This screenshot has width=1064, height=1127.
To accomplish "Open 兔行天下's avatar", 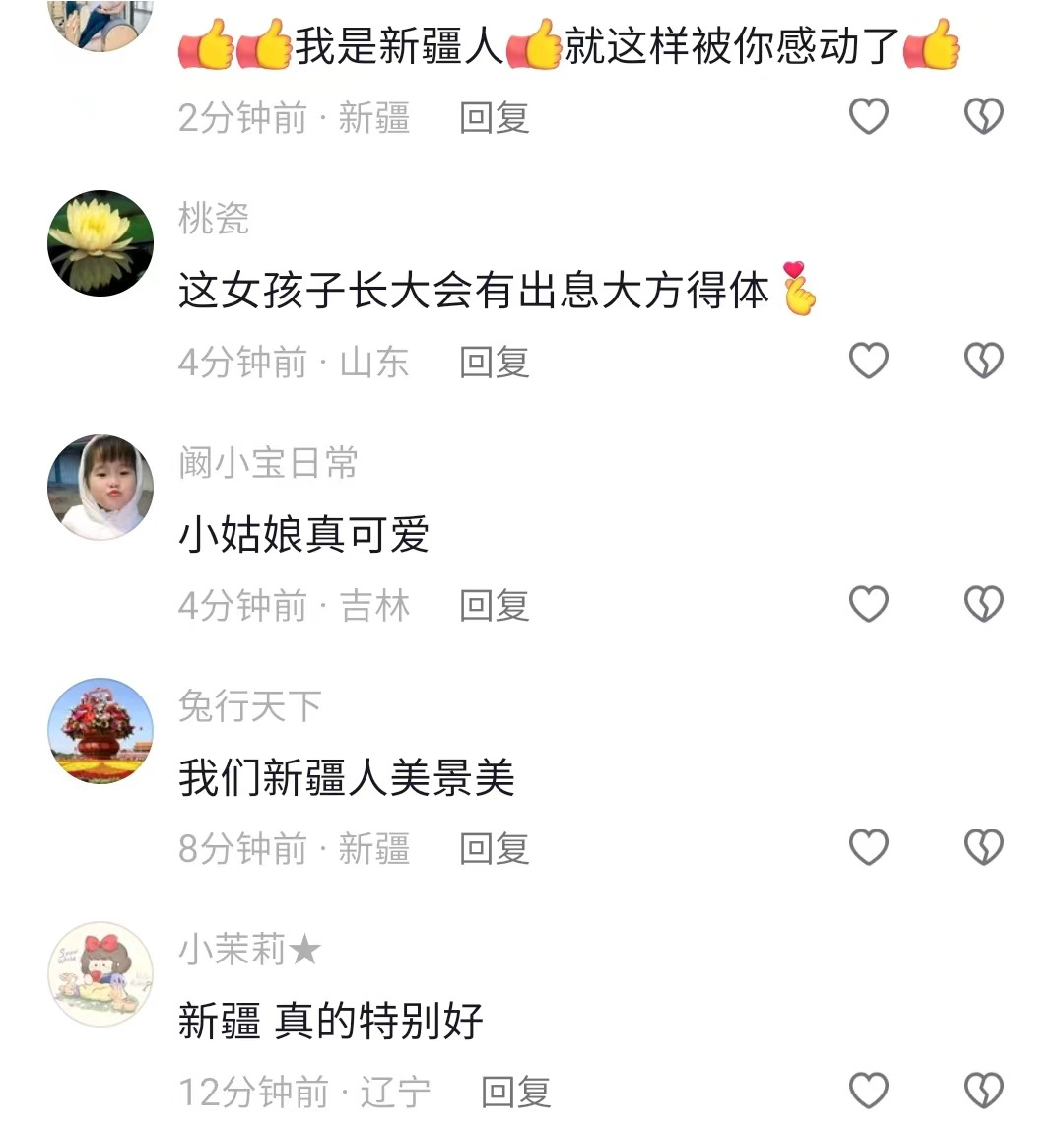I will (x=100, y=731).
